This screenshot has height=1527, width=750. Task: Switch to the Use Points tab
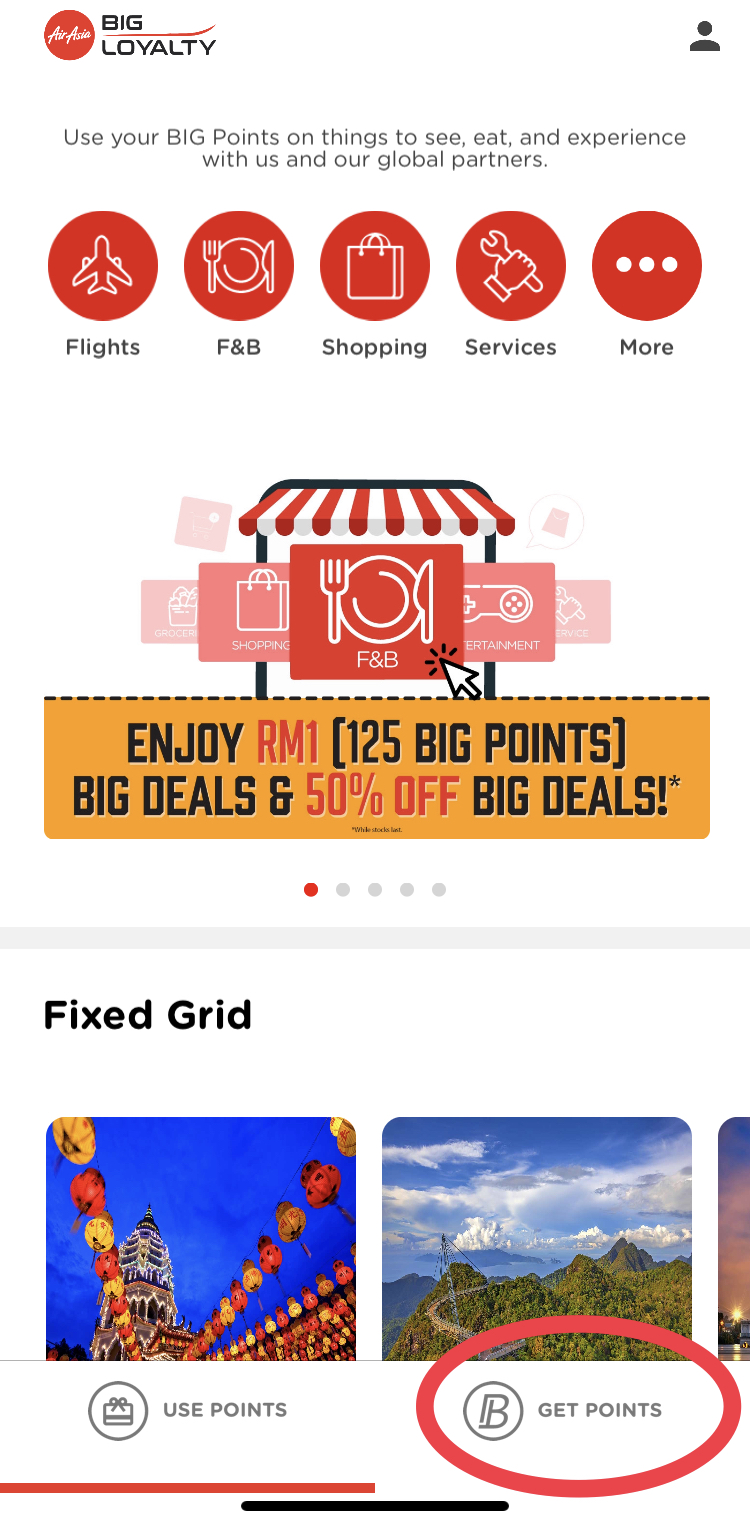click(x=188, y=1410)
